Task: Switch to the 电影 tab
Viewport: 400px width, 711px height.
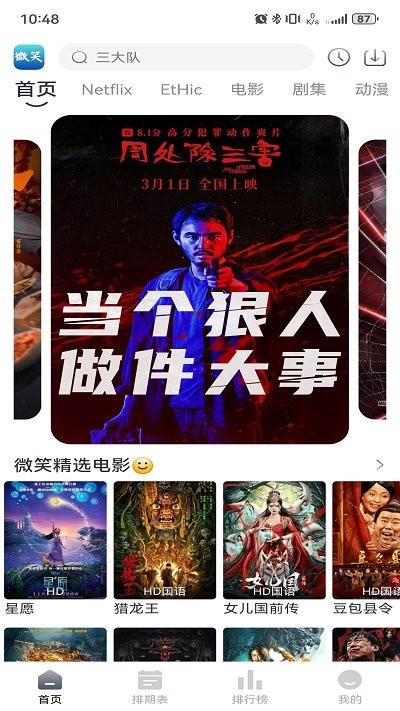Action: pos(247,89)
